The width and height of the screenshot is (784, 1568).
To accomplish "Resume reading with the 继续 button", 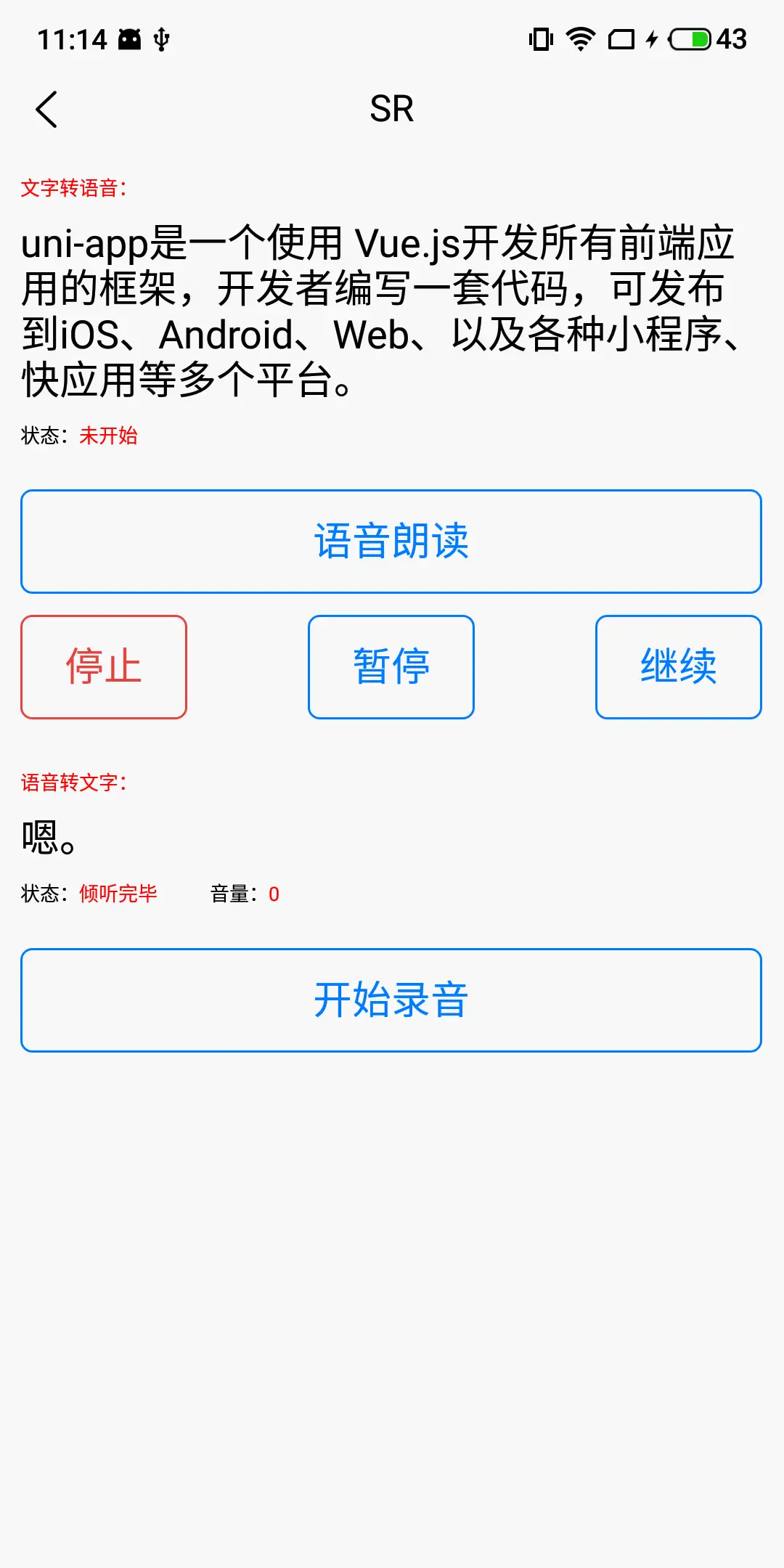I will [679, 667].
